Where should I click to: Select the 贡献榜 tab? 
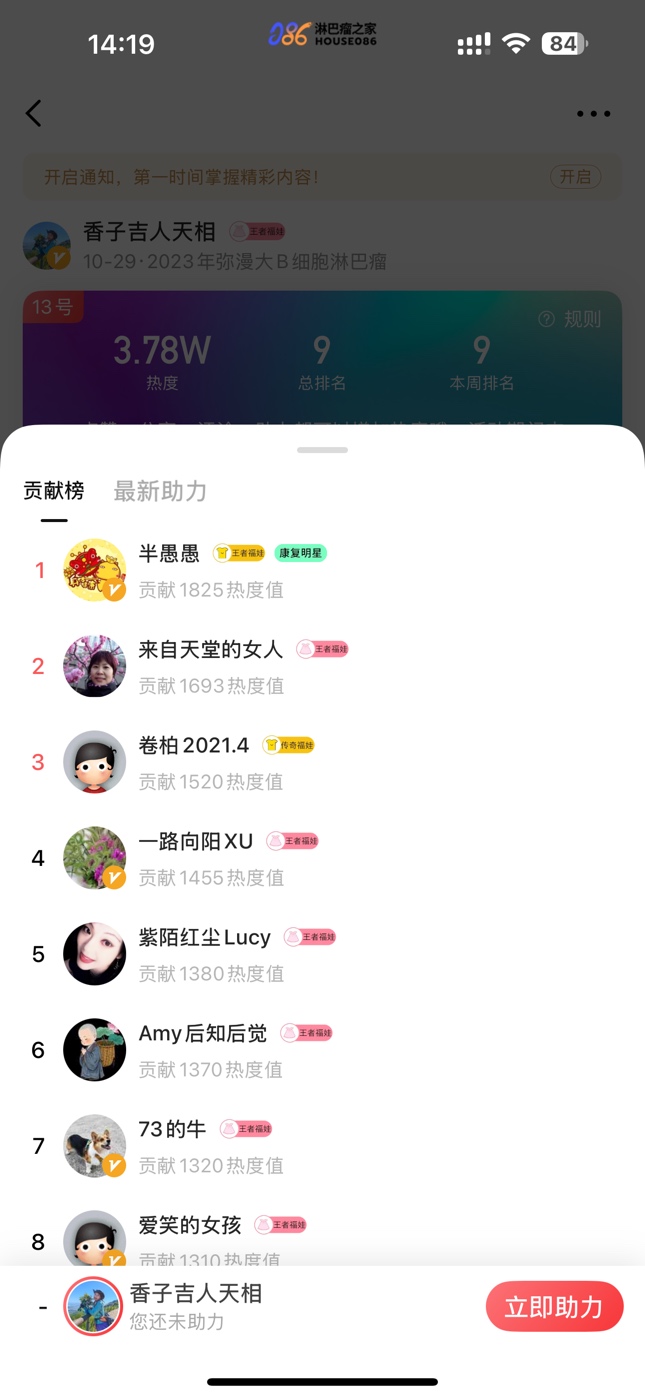pyautogui.click(x=54, y=491)
